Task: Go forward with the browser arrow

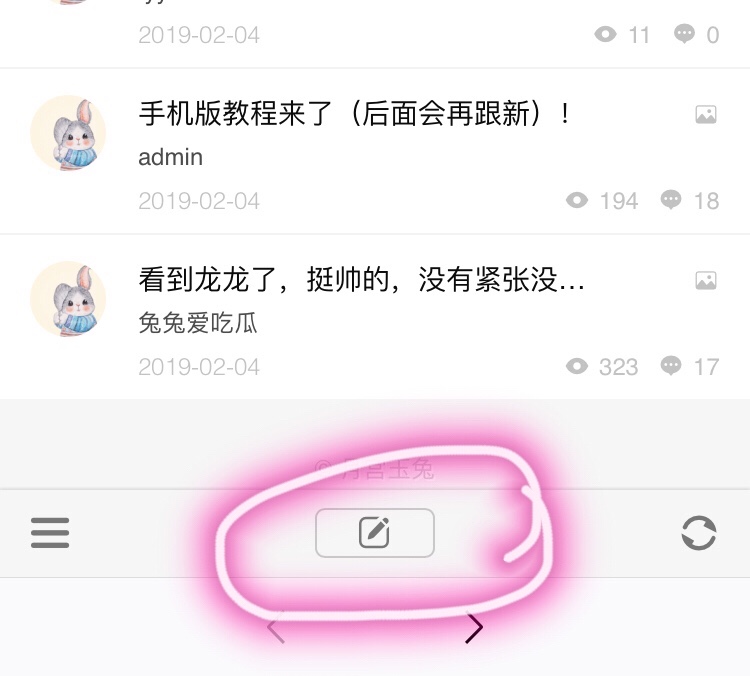Action: (474, 629)
